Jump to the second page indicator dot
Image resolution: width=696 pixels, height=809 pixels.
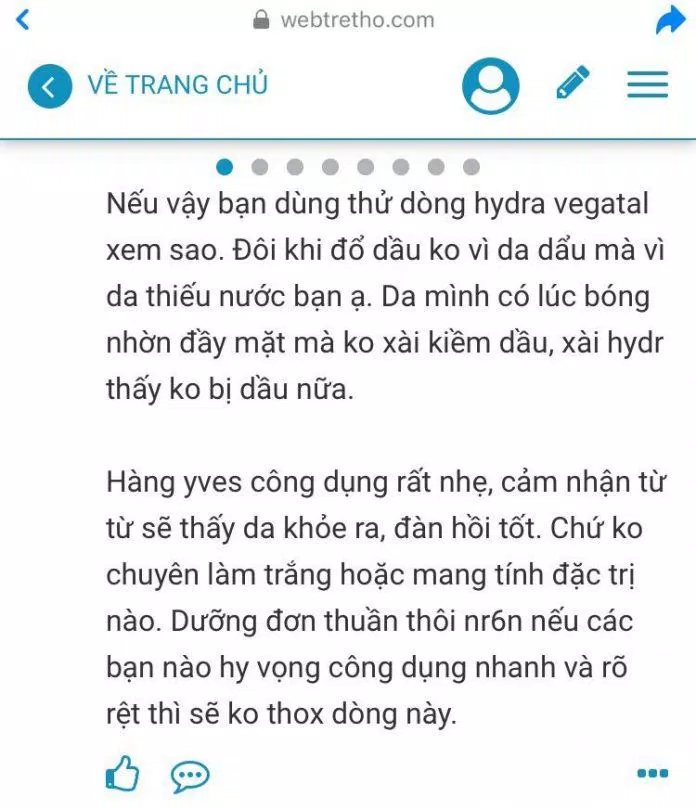(x=260, y=167)
